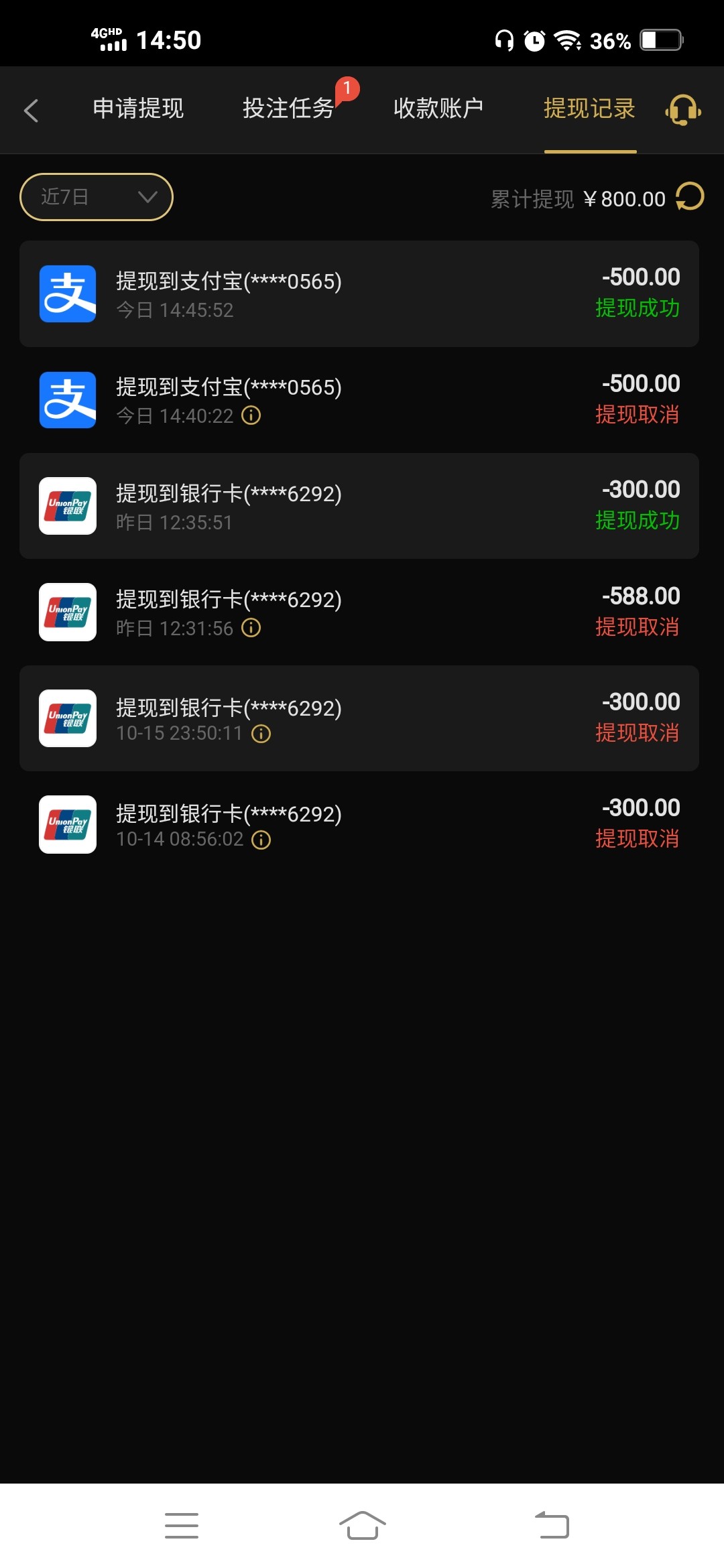Contact customer service via headset icon
724x1568 pixels.
tap(683, 110)
